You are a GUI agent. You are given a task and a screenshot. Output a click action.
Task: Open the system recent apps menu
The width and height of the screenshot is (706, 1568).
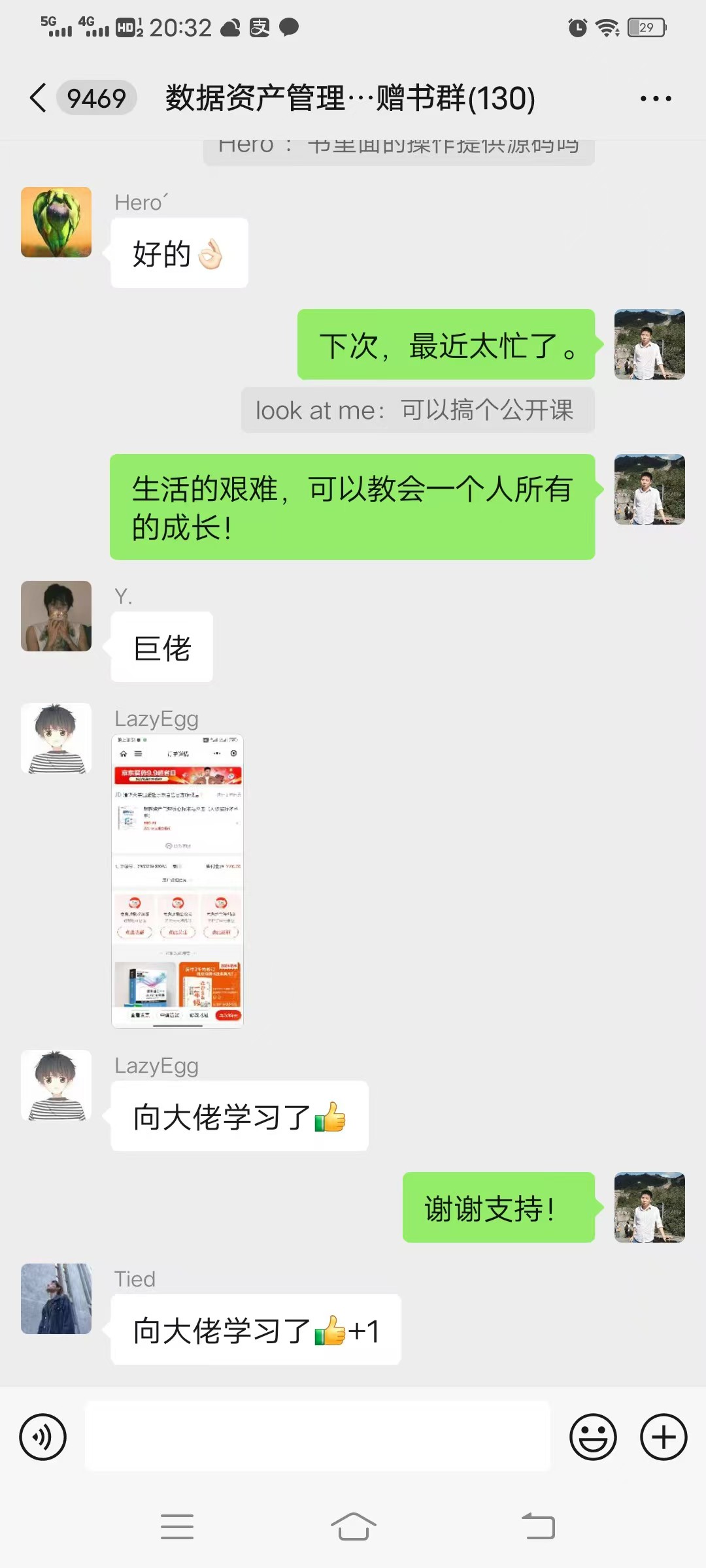[x=176, y=1527]
